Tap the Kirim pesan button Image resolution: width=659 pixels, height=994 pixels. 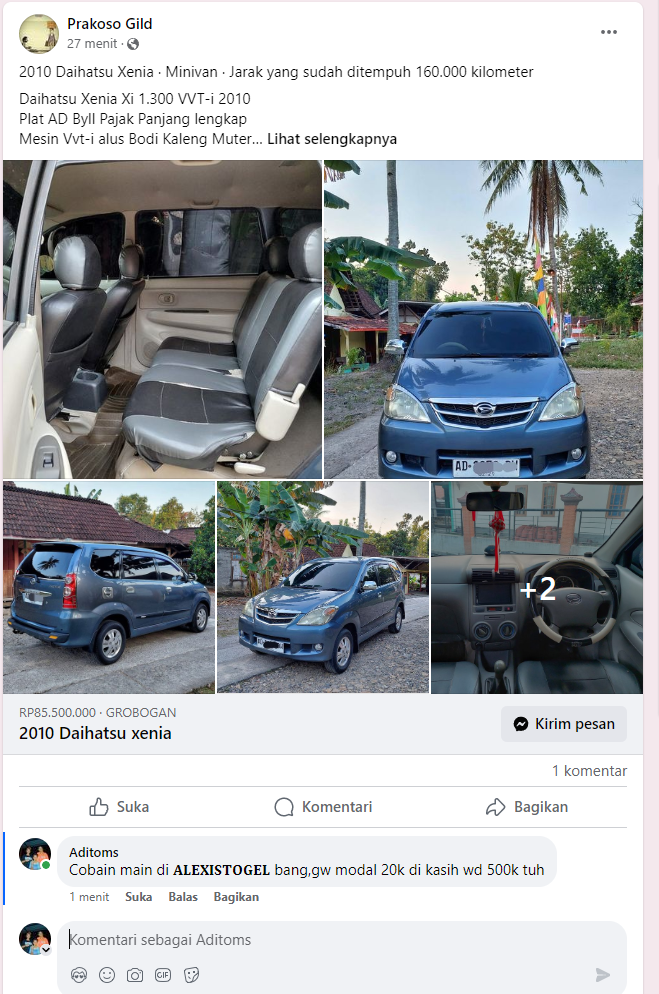[564, 724]
